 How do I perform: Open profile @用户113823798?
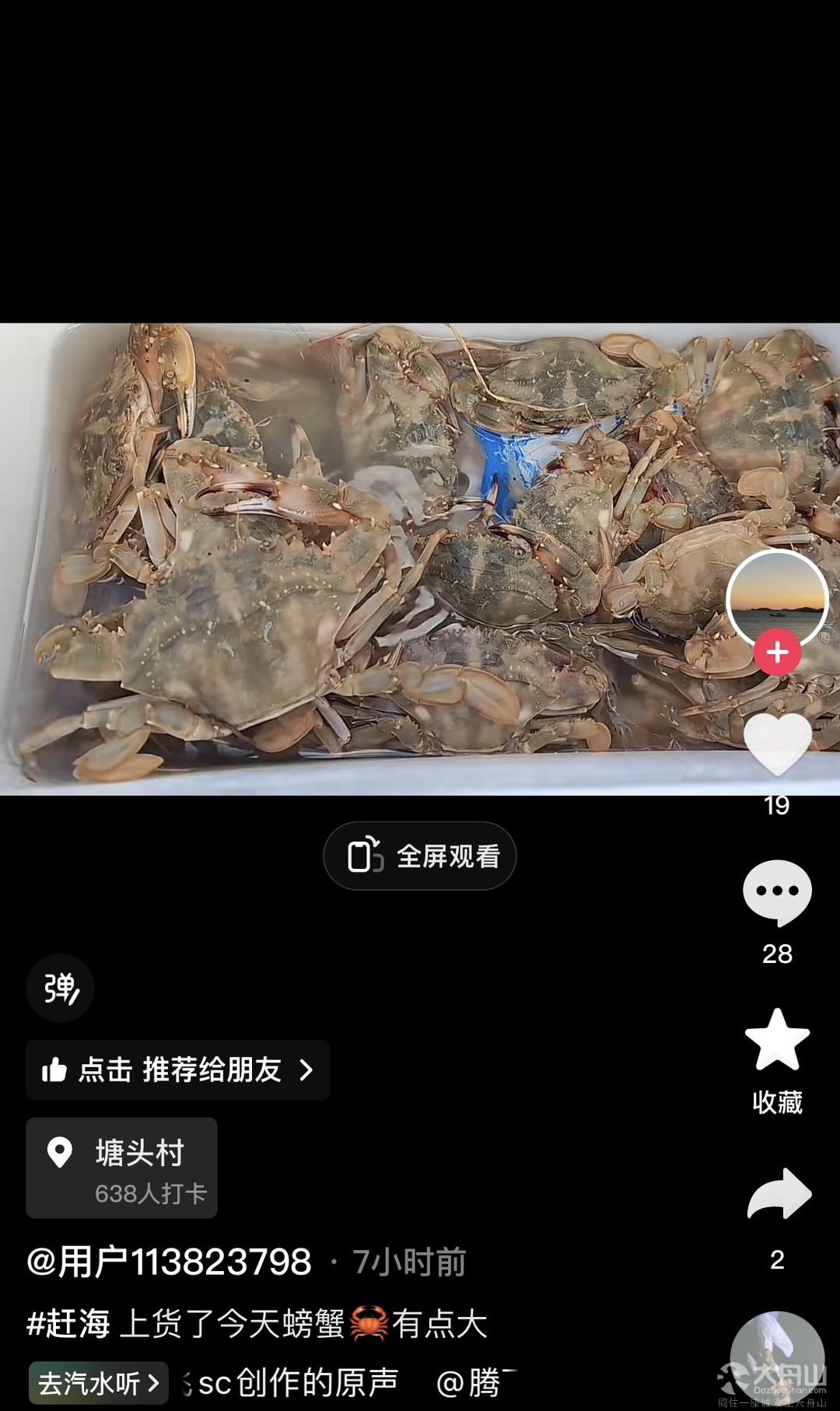169,1261
